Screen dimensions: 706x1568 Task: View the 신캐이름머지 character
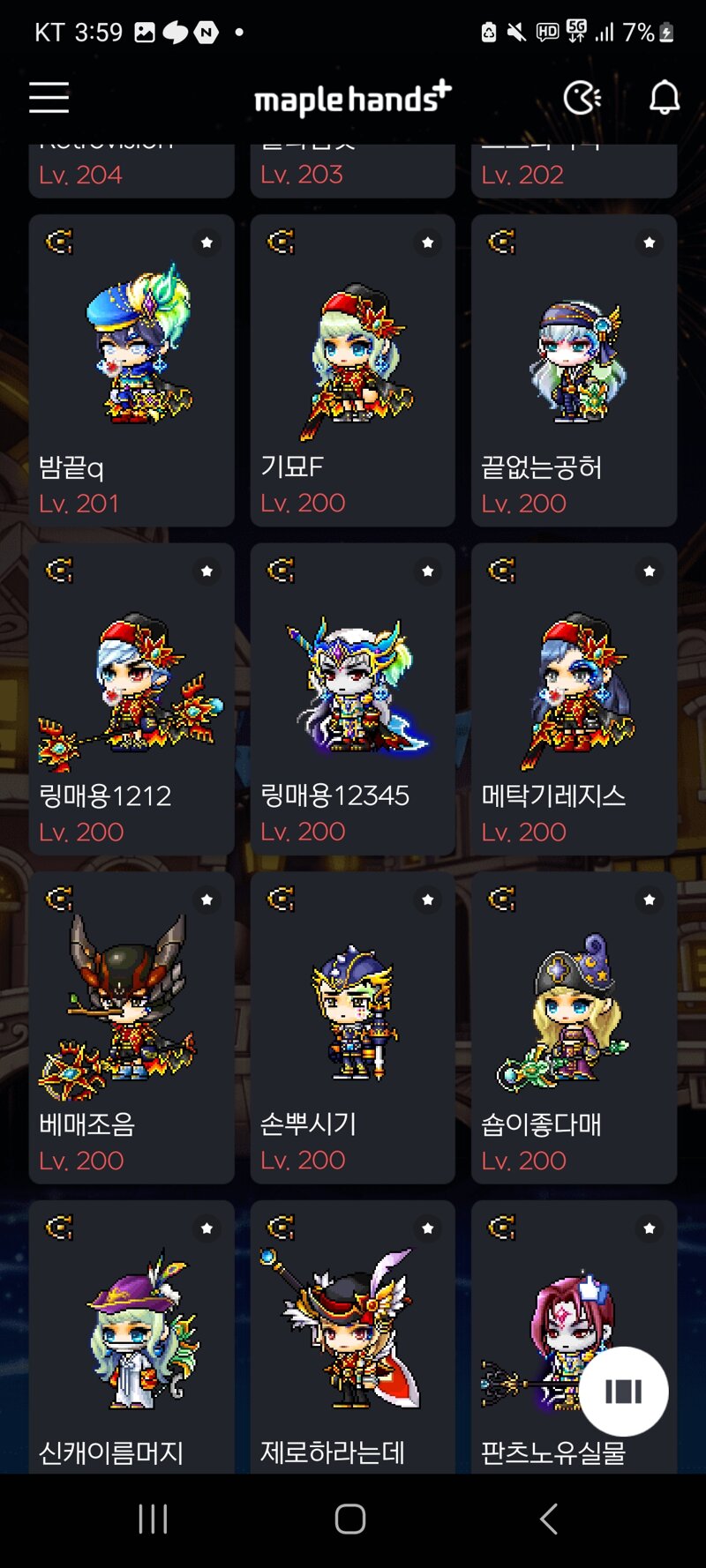(131, 1340)
